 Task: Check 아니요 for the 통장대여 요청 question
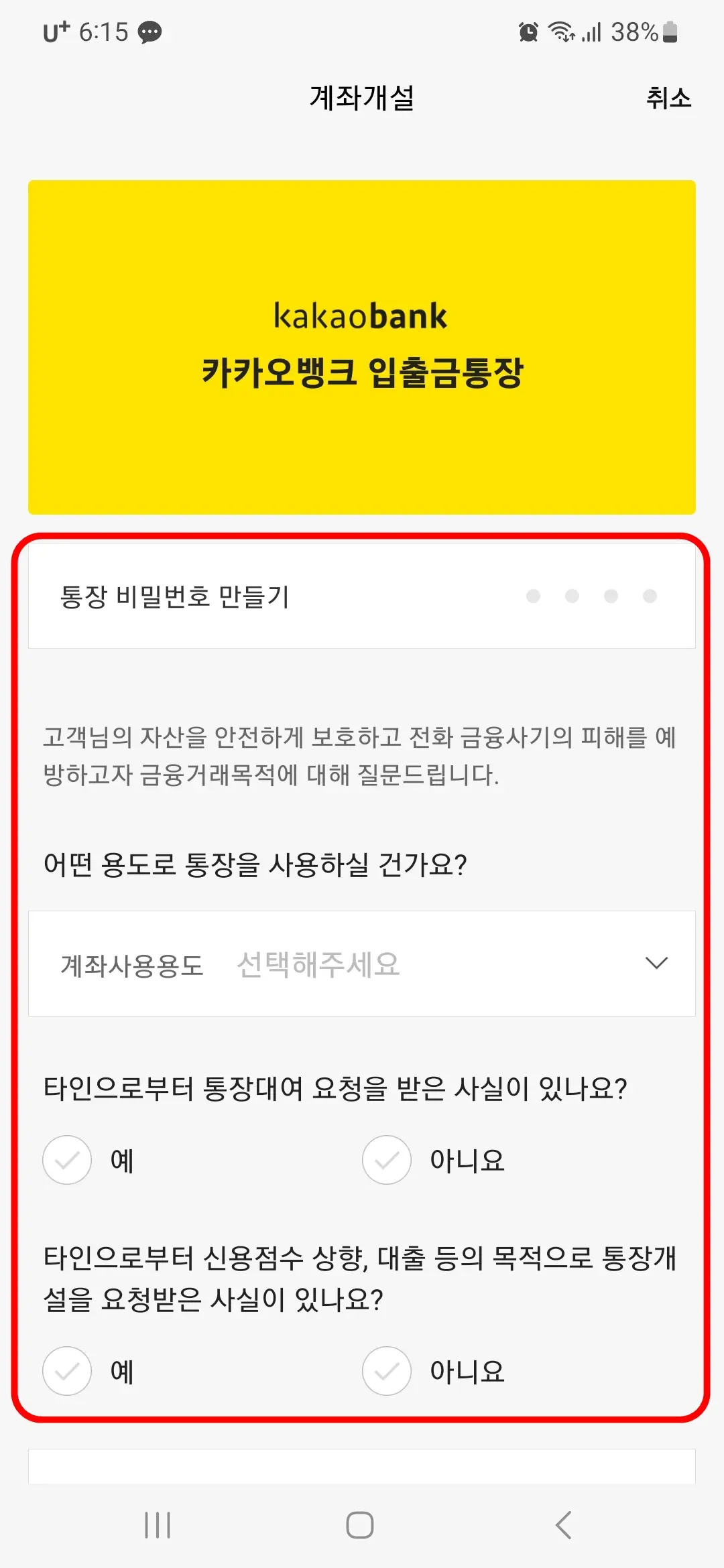(387, 1161)
